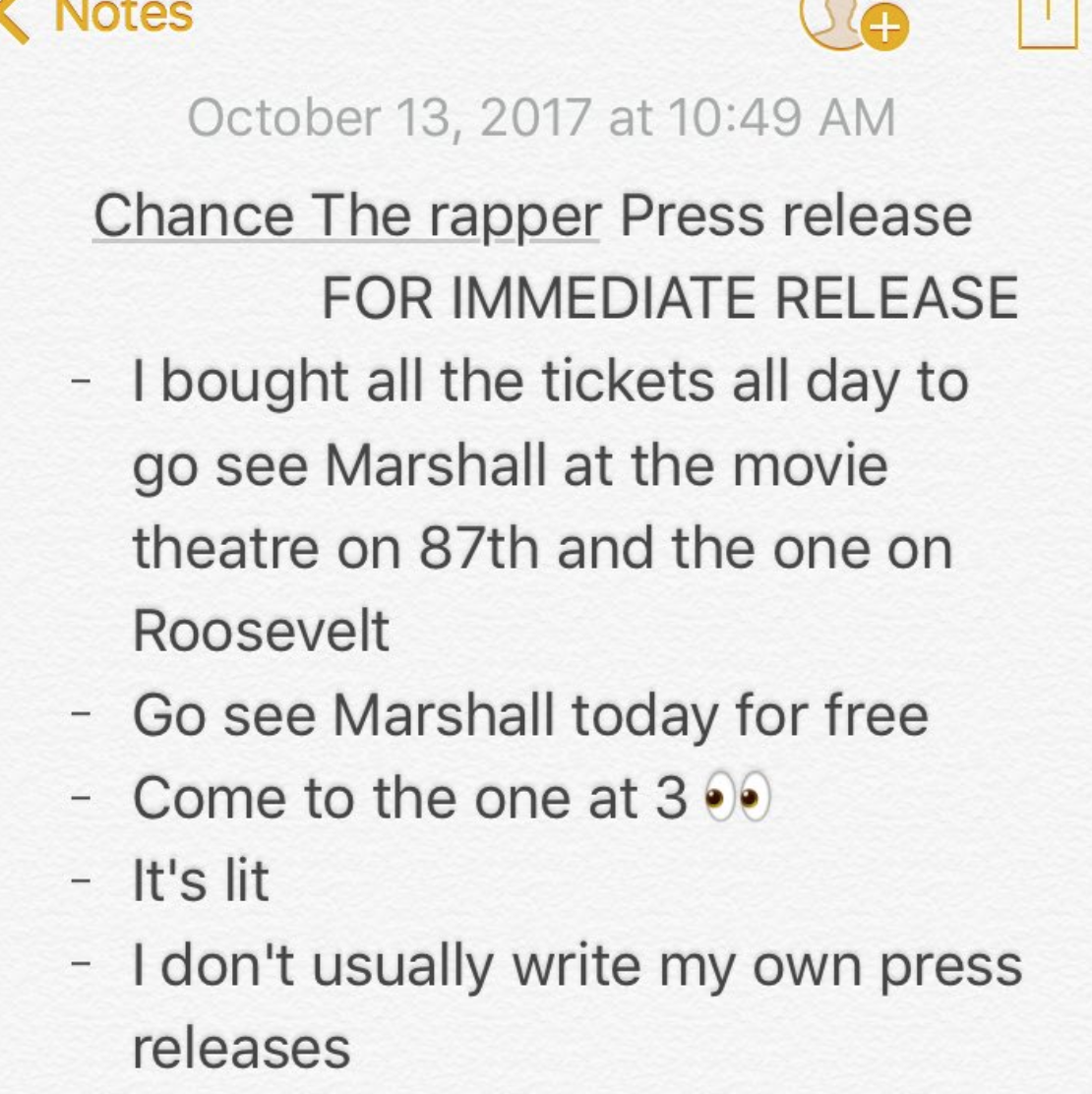Go back to the Notes list
The width and height of the screenshot is (1092, 1094).
tap(98, 16)
